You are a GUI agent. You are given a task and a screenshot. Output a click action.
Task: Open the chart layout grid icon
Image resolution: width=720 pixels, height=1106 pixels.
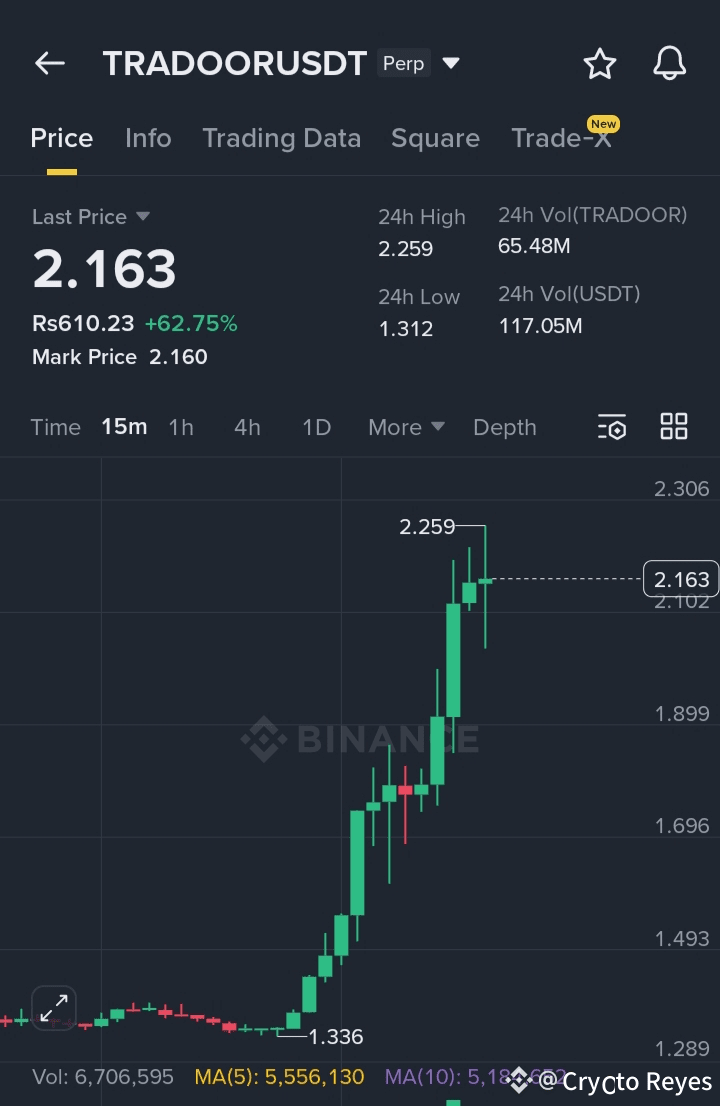click(674, 426)
